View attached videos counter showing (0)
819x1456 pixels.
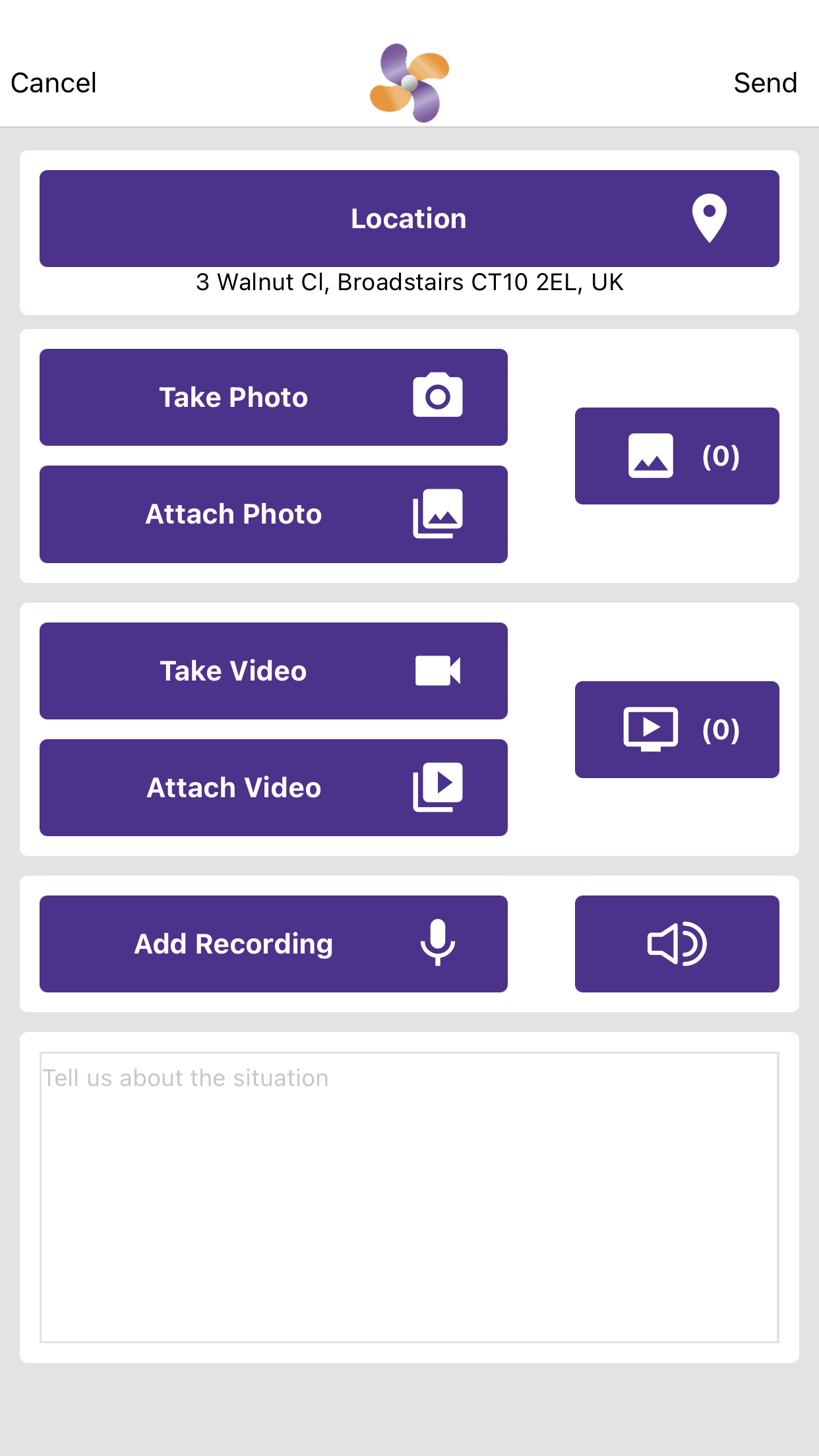677,729
